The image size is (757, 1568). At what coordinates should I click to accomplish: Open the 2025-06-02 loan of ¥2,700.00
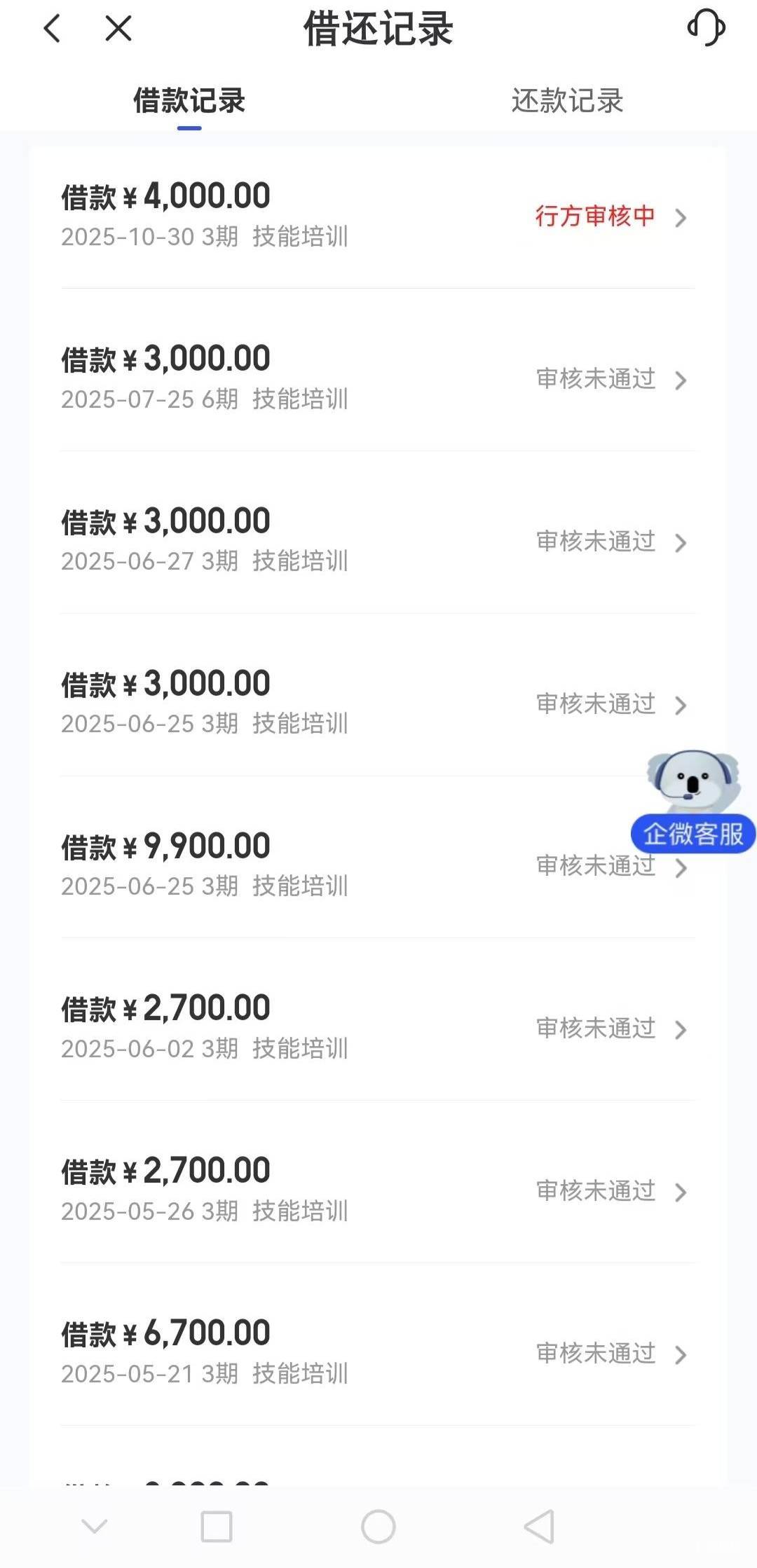(377, 1028)
